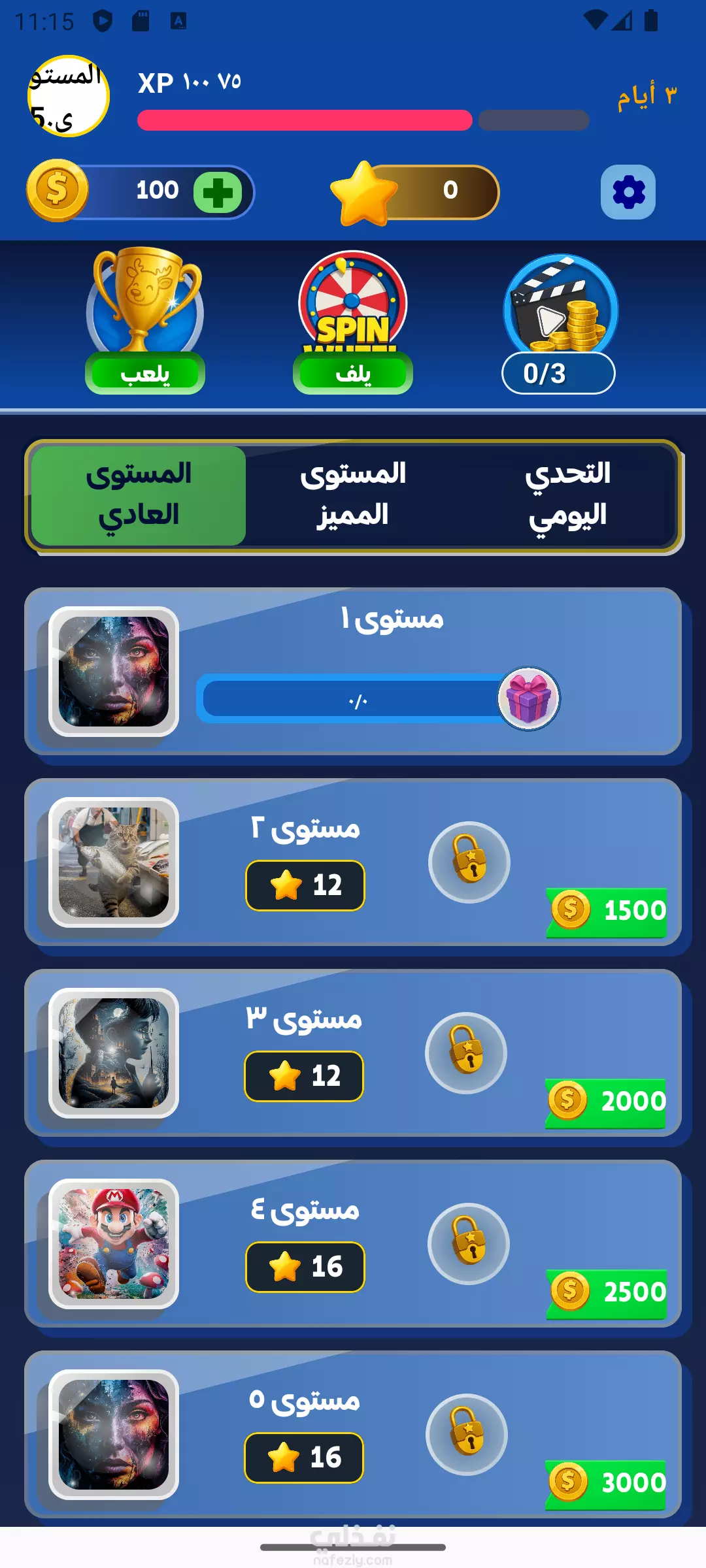Viewport: 706px width, 1568px height.
Task: Buy مستوى ٢ for 1500 coins
Action: [607, 912]
